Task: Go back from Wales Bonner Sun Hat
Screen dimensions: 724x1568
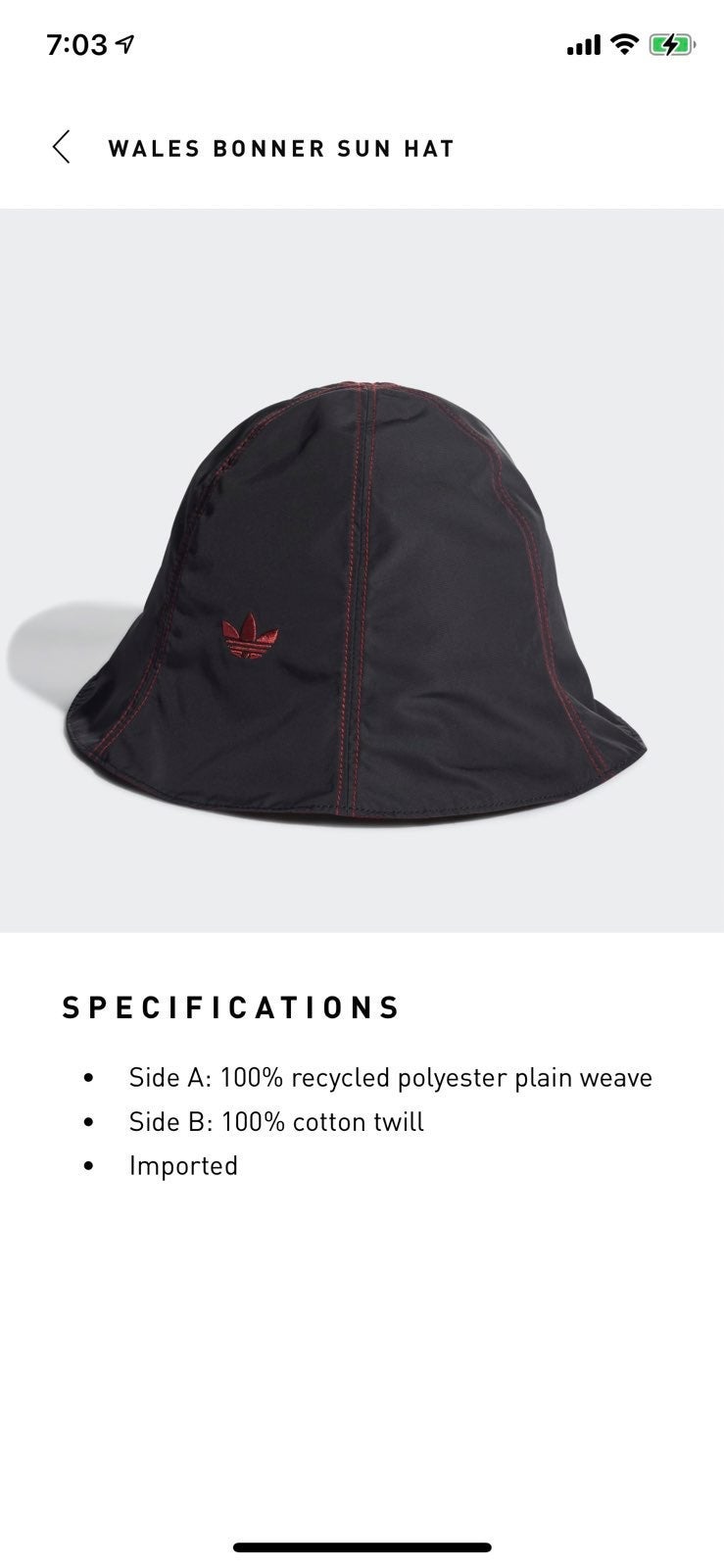Action: point(61,147)
